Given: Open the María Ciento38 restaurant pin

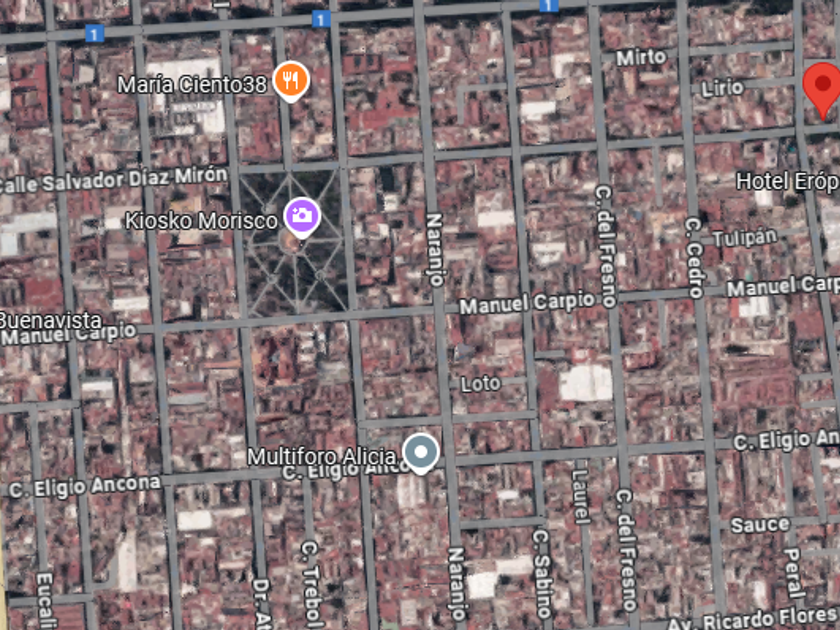Looking at the screenshot, I should click(x=291, y=81).
